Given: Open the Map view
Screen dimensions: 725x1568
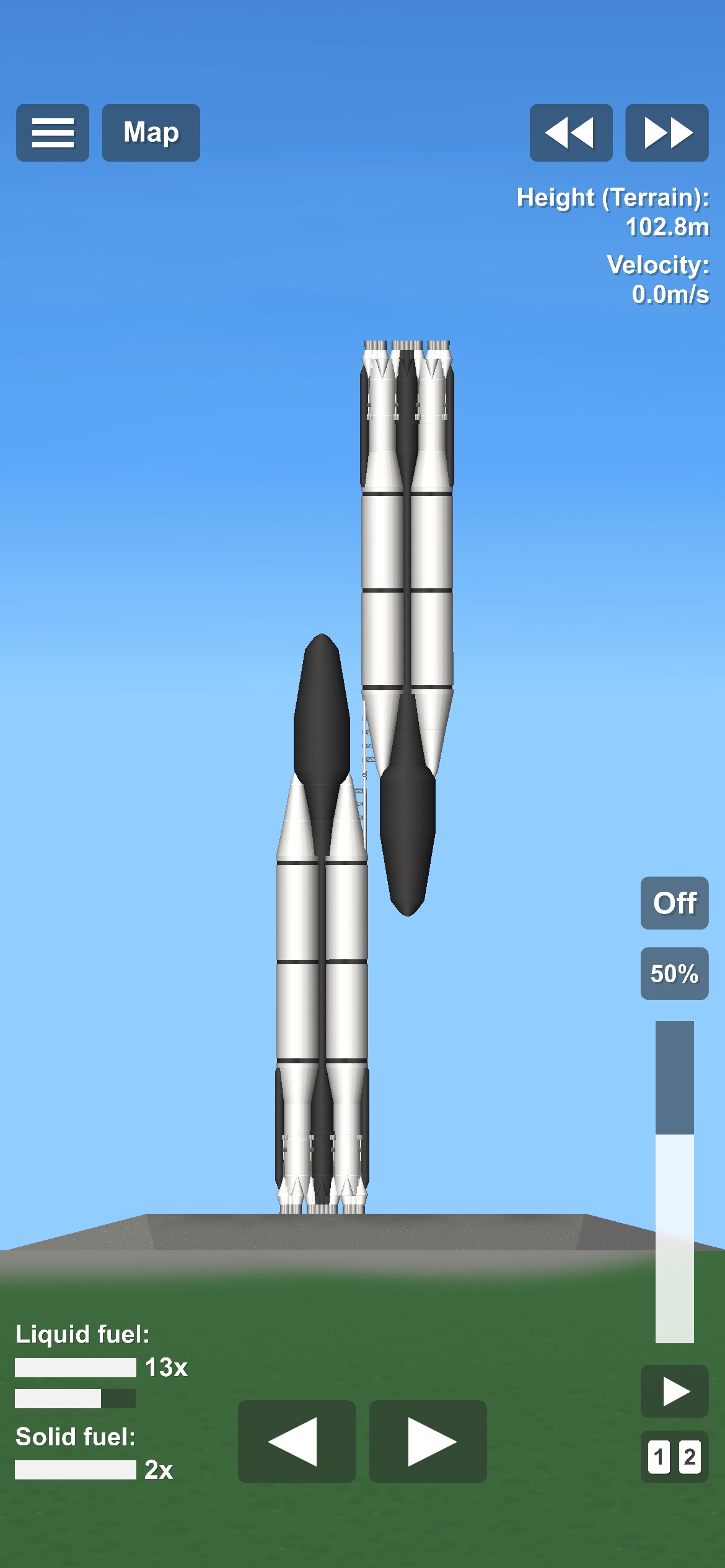Looking at the screenshot, I should pos(151,133).
